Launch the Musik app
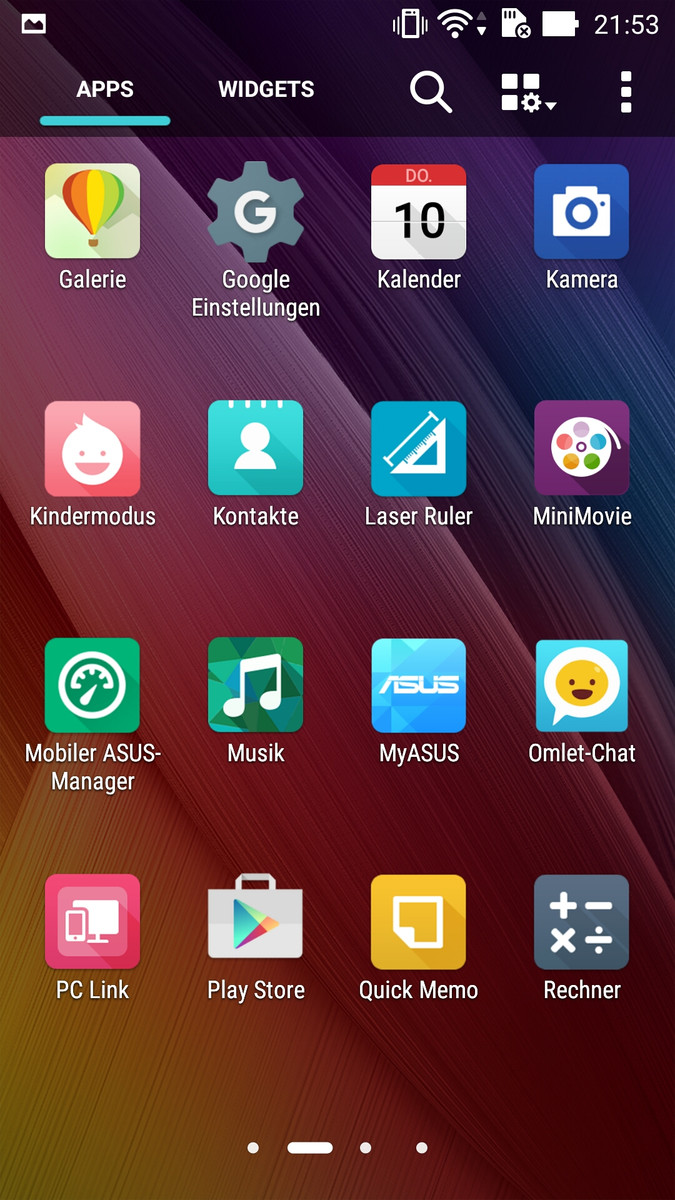 [256, 686]
